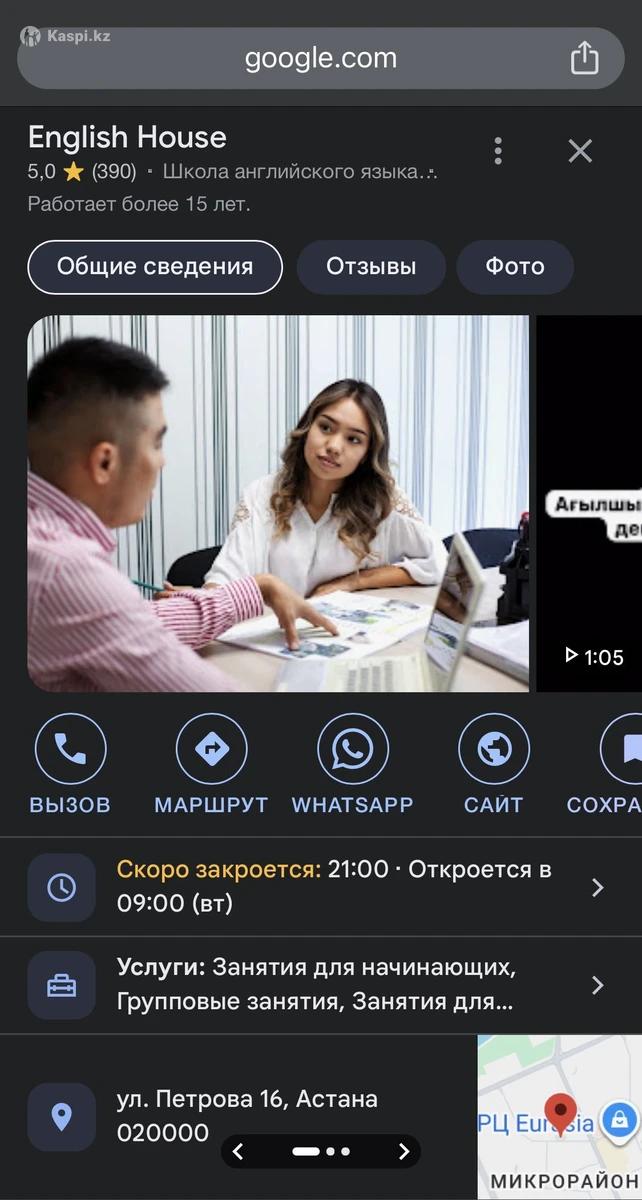Image resolution: width=642 pixels, height=1200 pixels.
Task: Open the photo of two people at a desk
Action: tap(278, 503)
